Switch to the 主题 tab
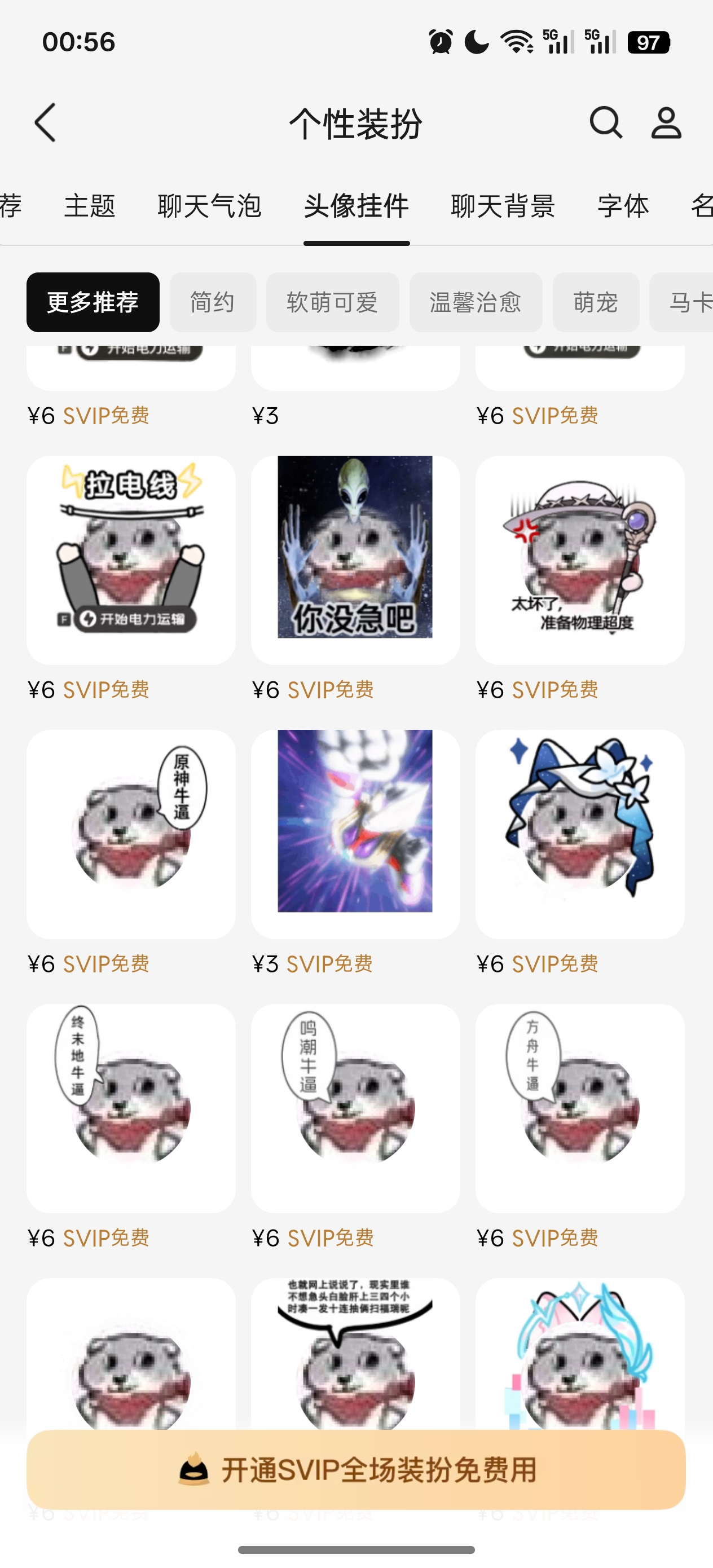This screenshot has width=713, height=1568. coord(90,206)
